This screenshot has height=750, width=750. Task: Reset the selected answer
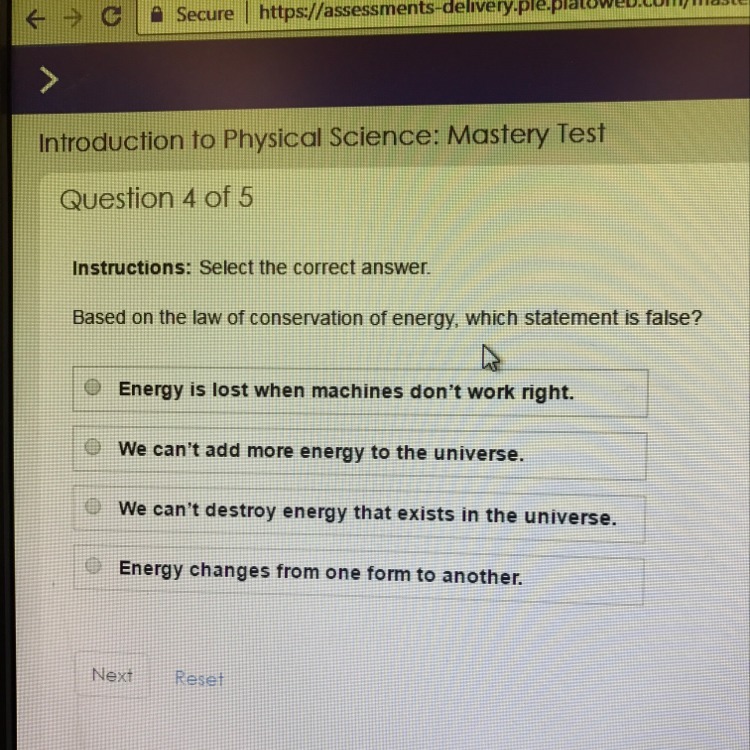coord(199,678)
